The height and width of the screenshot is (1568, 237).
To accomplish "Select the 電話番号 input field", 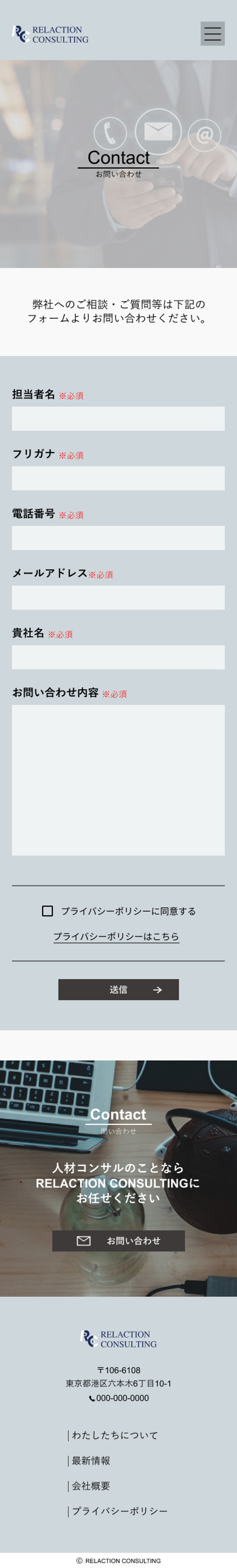I will [118, 538].
